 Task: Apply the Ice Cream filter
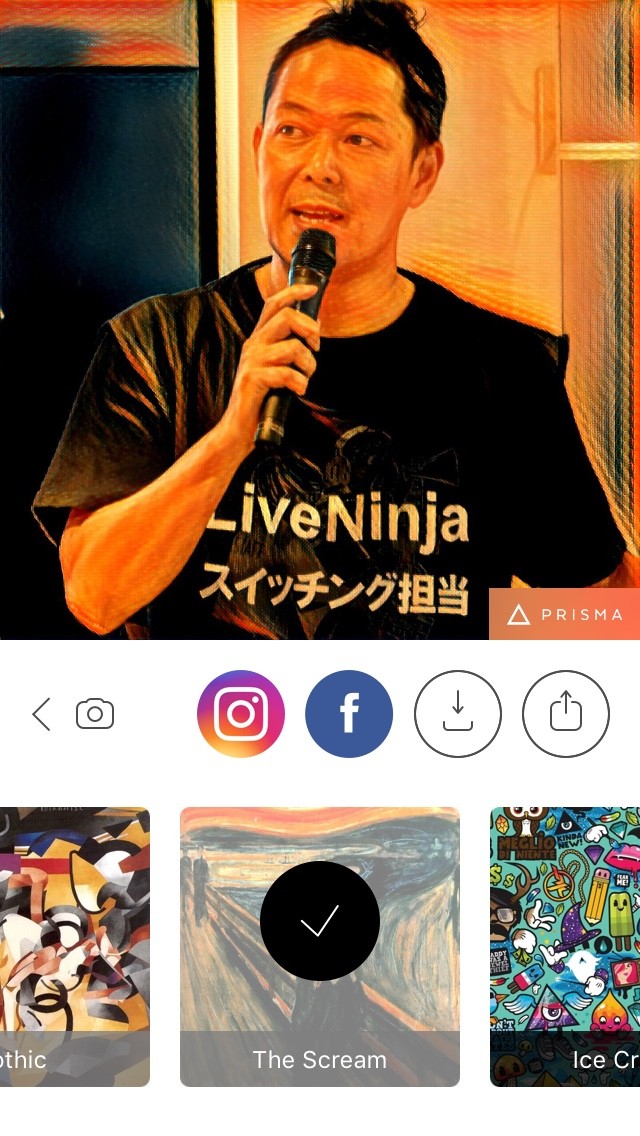565,945
